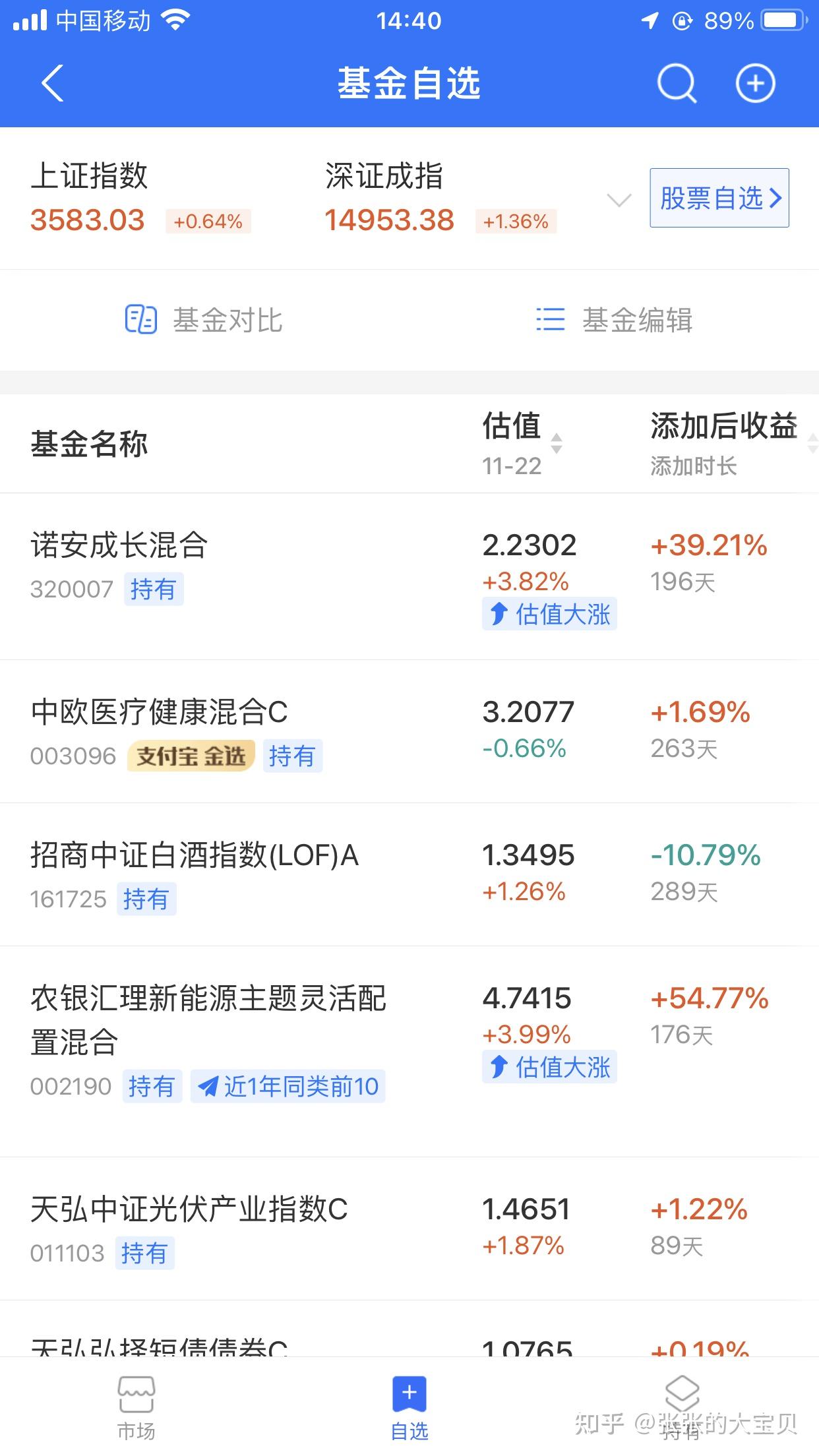
Task: Expand the index dropdown chevron
Action: tap(619, 200)
